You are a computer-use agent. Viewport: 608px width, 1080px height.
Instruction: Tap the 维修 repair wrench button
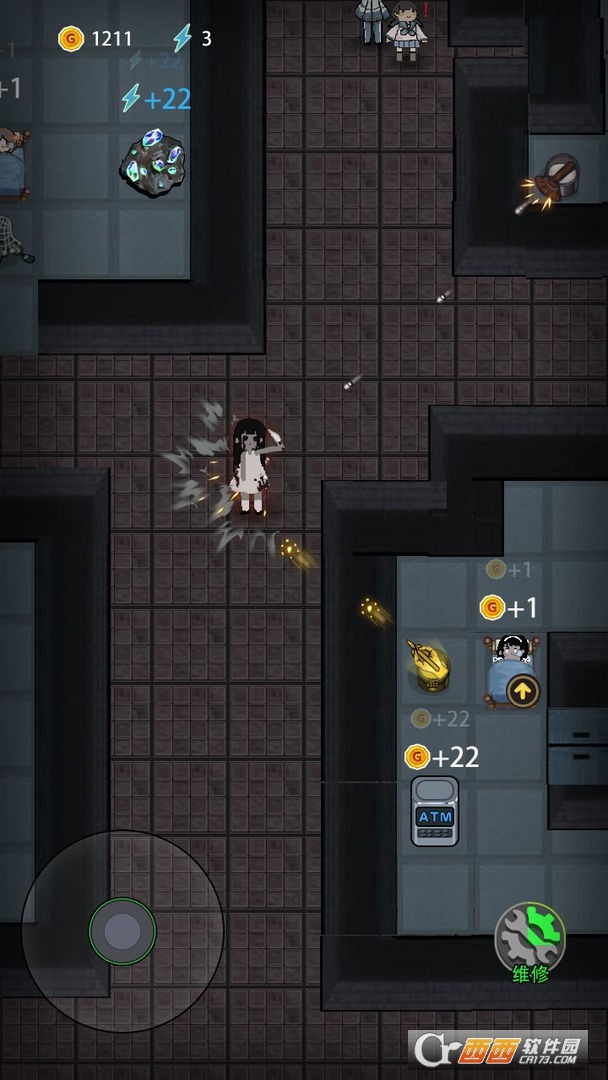tap(530, 937)
